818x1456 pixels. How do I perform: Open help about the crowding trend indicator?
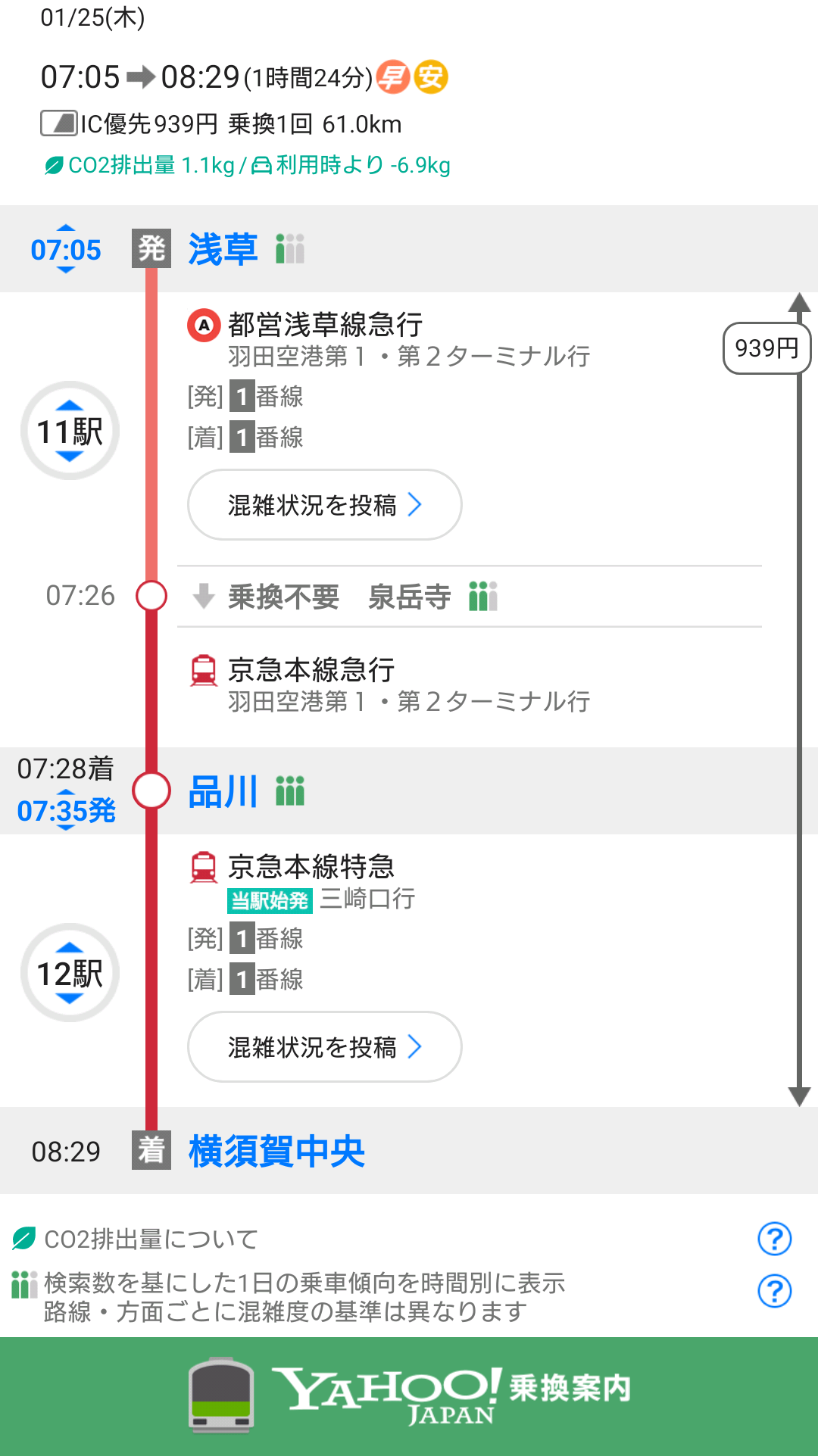[x=774, y=1291]
